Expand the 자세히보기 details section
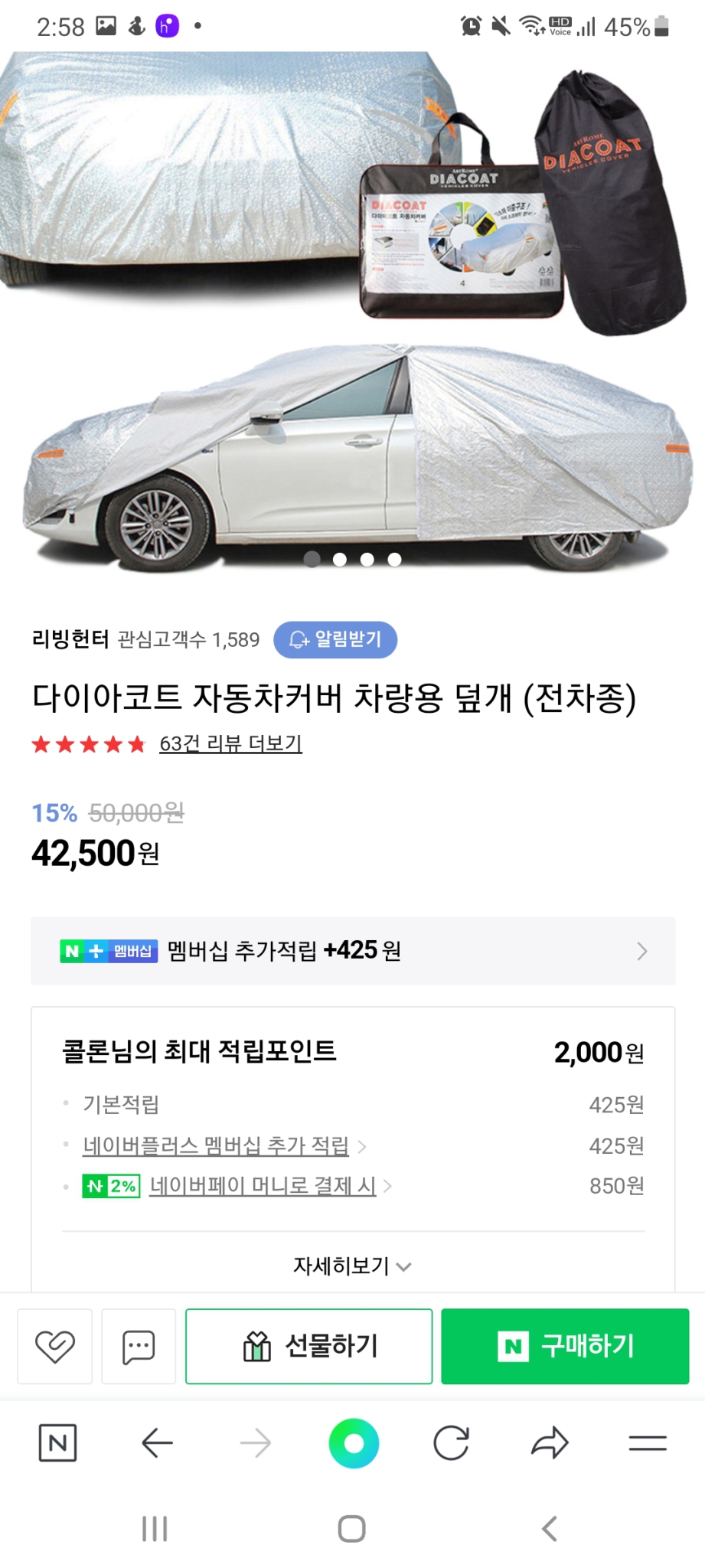This screenshot has height=1568, width=705. pos(352,1266)
